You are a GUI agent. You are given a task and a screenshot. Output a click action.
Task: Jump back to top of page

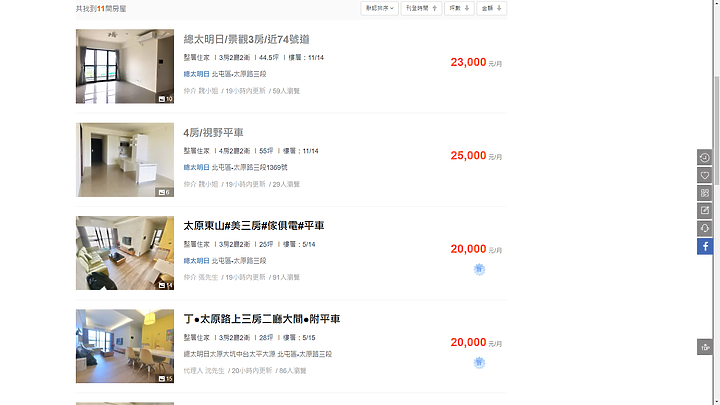(x=705, y=347)
